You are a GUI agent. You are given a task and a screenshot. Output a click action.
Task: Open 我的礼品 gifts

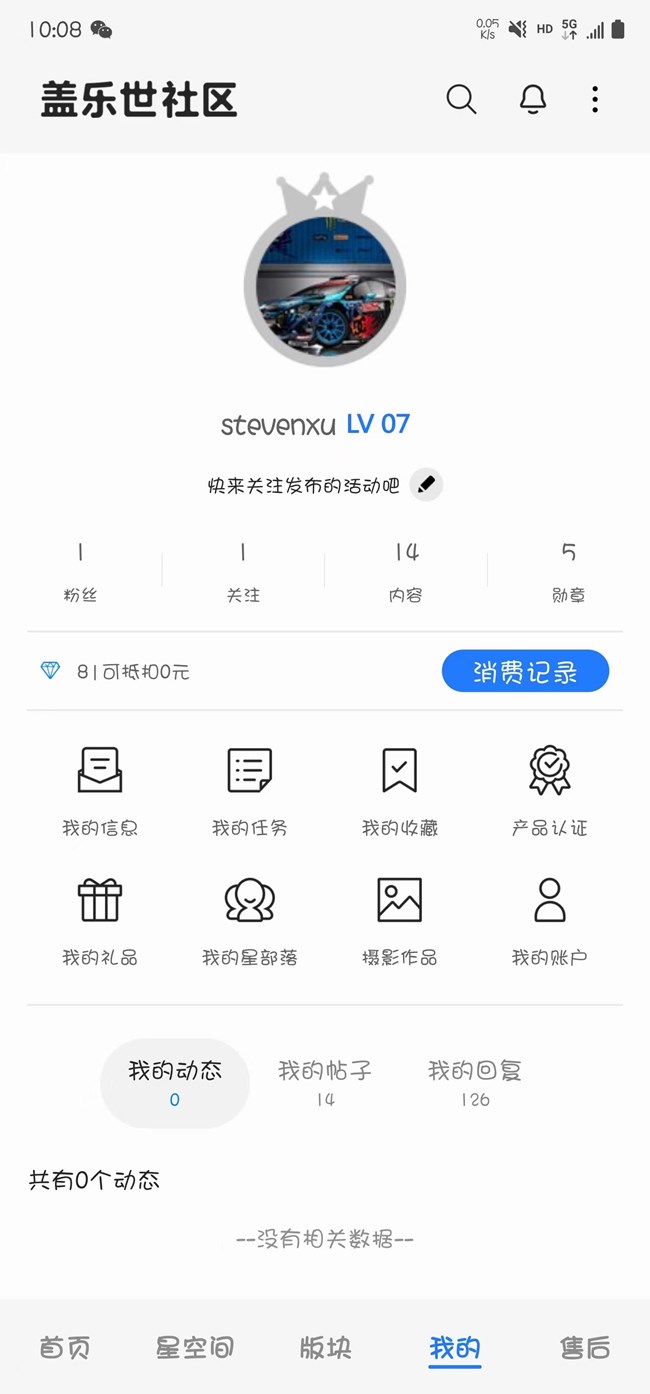click(100, 920)
